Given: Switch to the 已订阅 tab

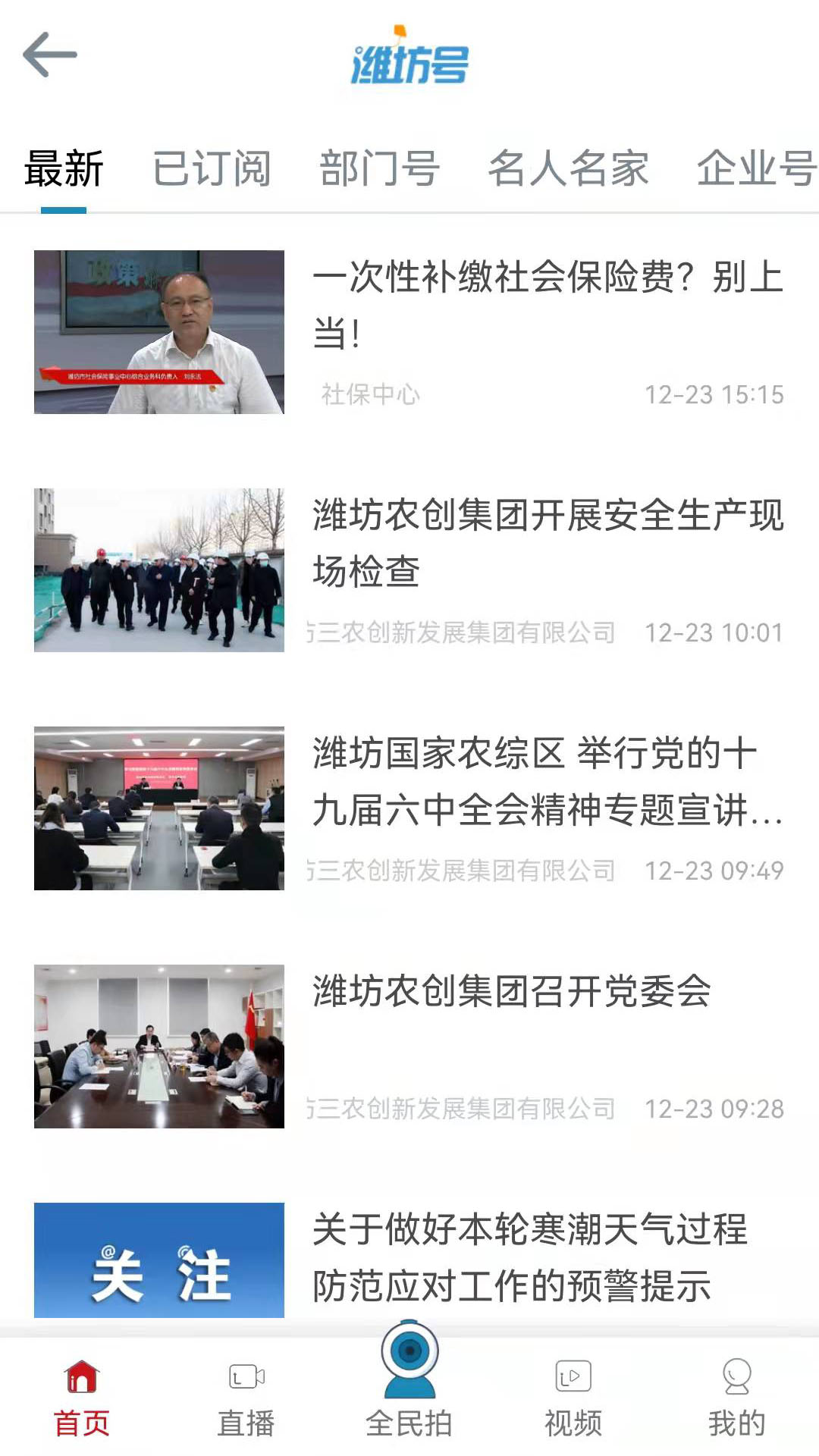Looking at the screenshot, I should tap(212, 168).
